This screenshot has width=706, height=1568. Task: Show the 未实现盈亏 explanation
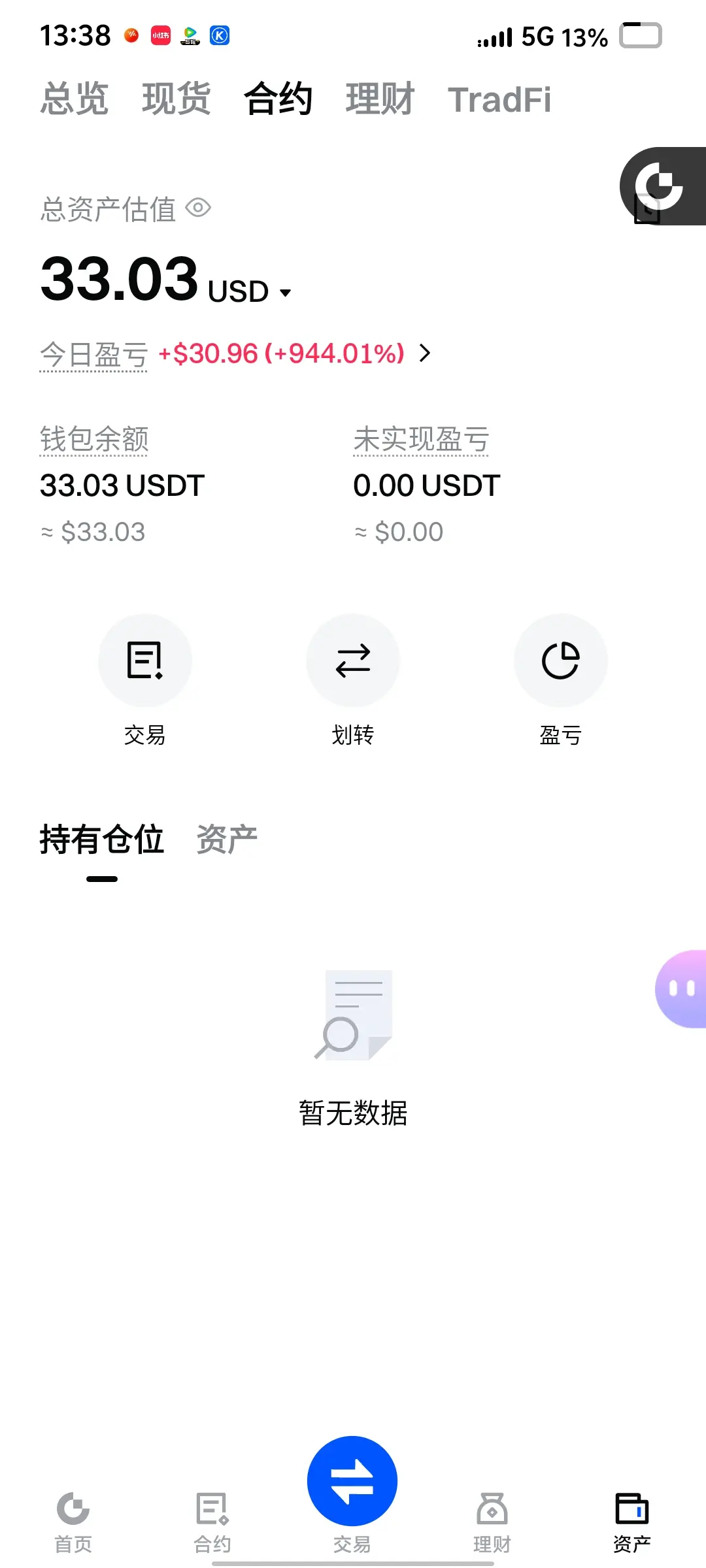click(421, 439)
